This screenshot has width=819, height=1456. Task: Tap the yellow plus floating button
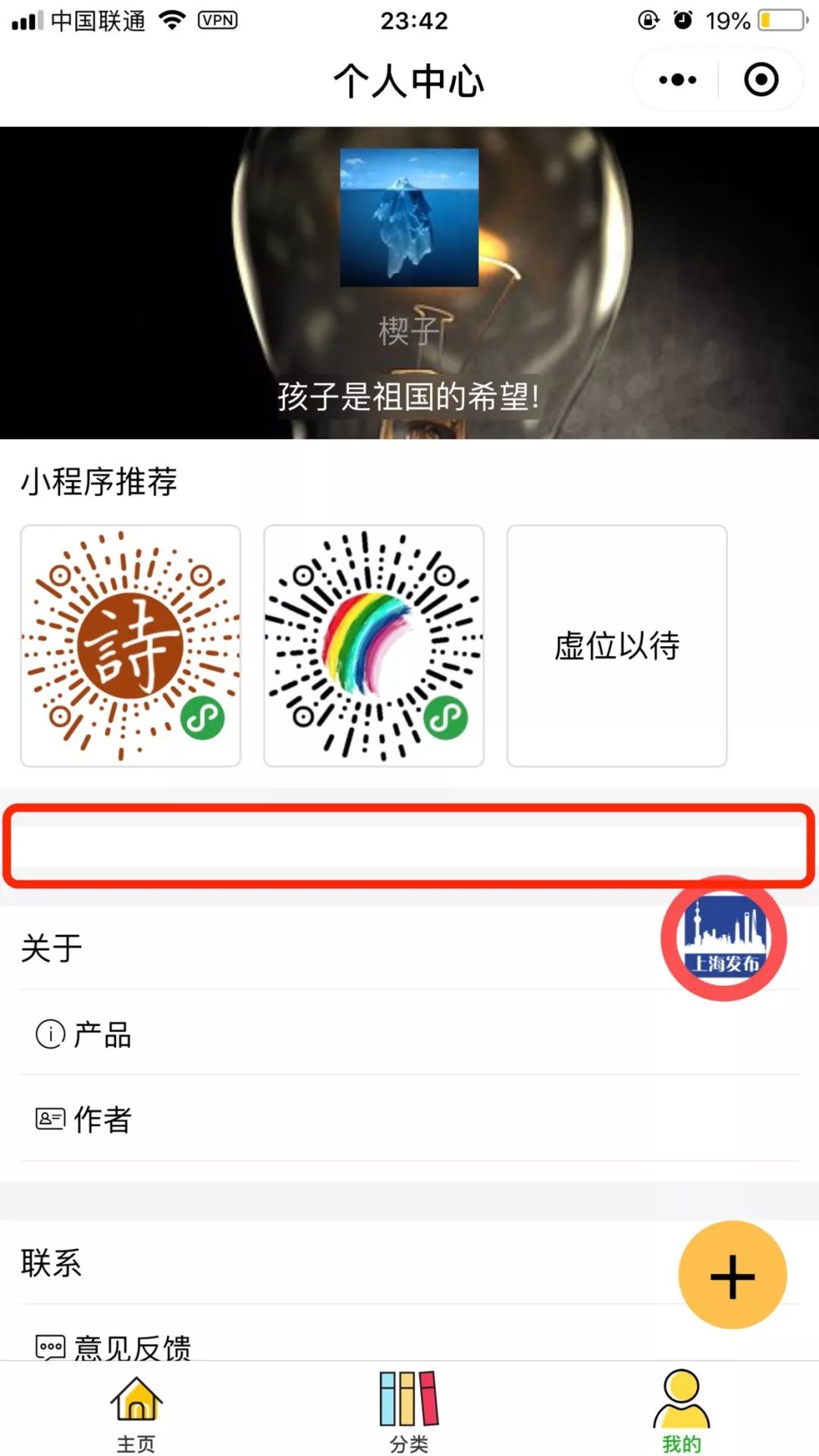coord(732,1275)
